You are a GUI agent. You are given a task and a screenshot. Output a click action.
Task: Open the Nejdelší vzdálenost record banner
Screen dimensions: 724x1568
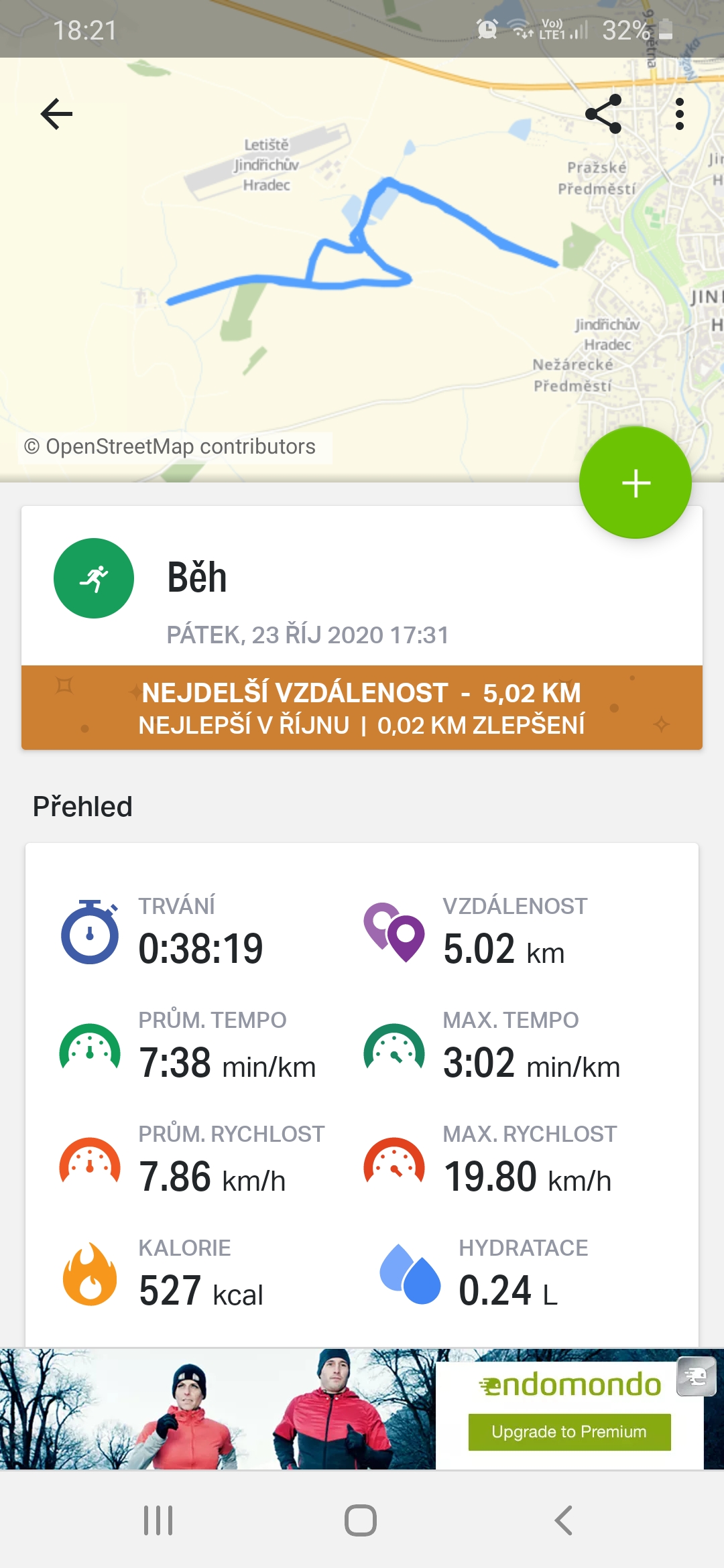click(x=362, y=708)
